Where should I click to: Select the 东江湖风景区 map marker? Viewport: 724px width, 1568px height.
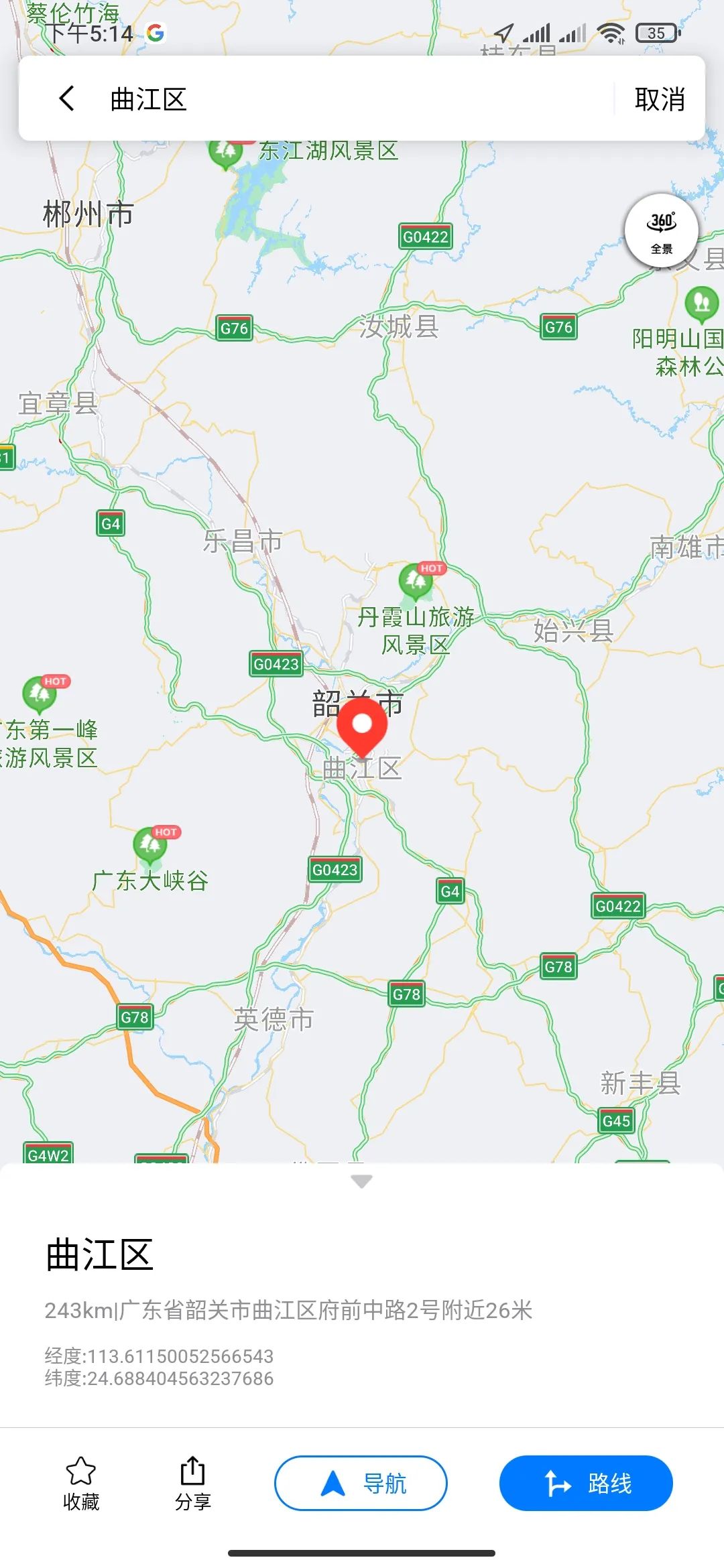(226, 154)
